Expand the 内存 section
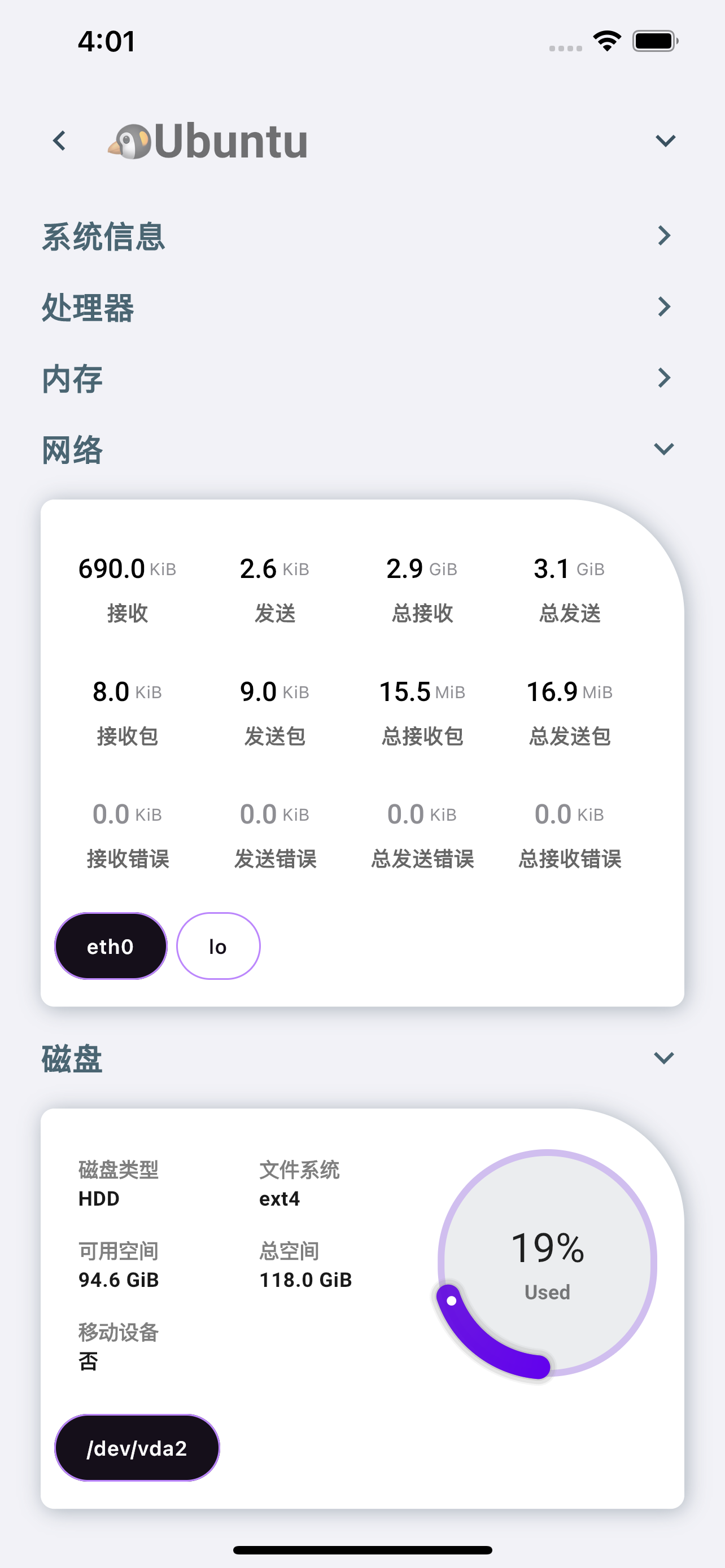The height and width of the screenshot is (1568, 725). click(x=665, y=379)
